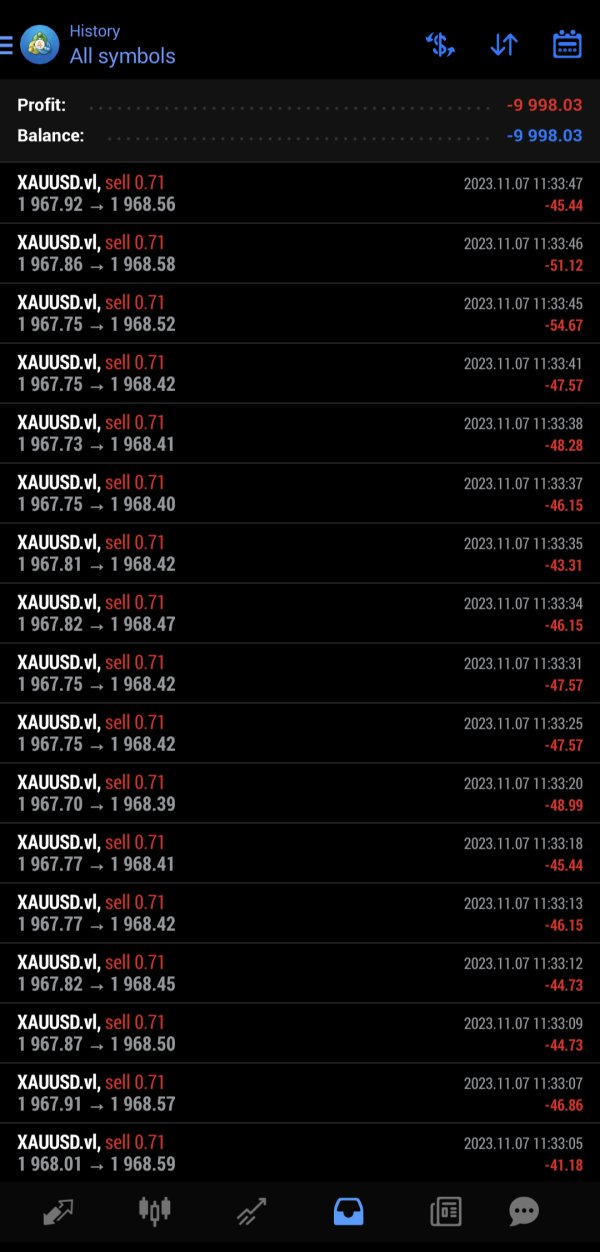
Task: Show details of the 11:33:20 deal
Action: pos(300,794)
